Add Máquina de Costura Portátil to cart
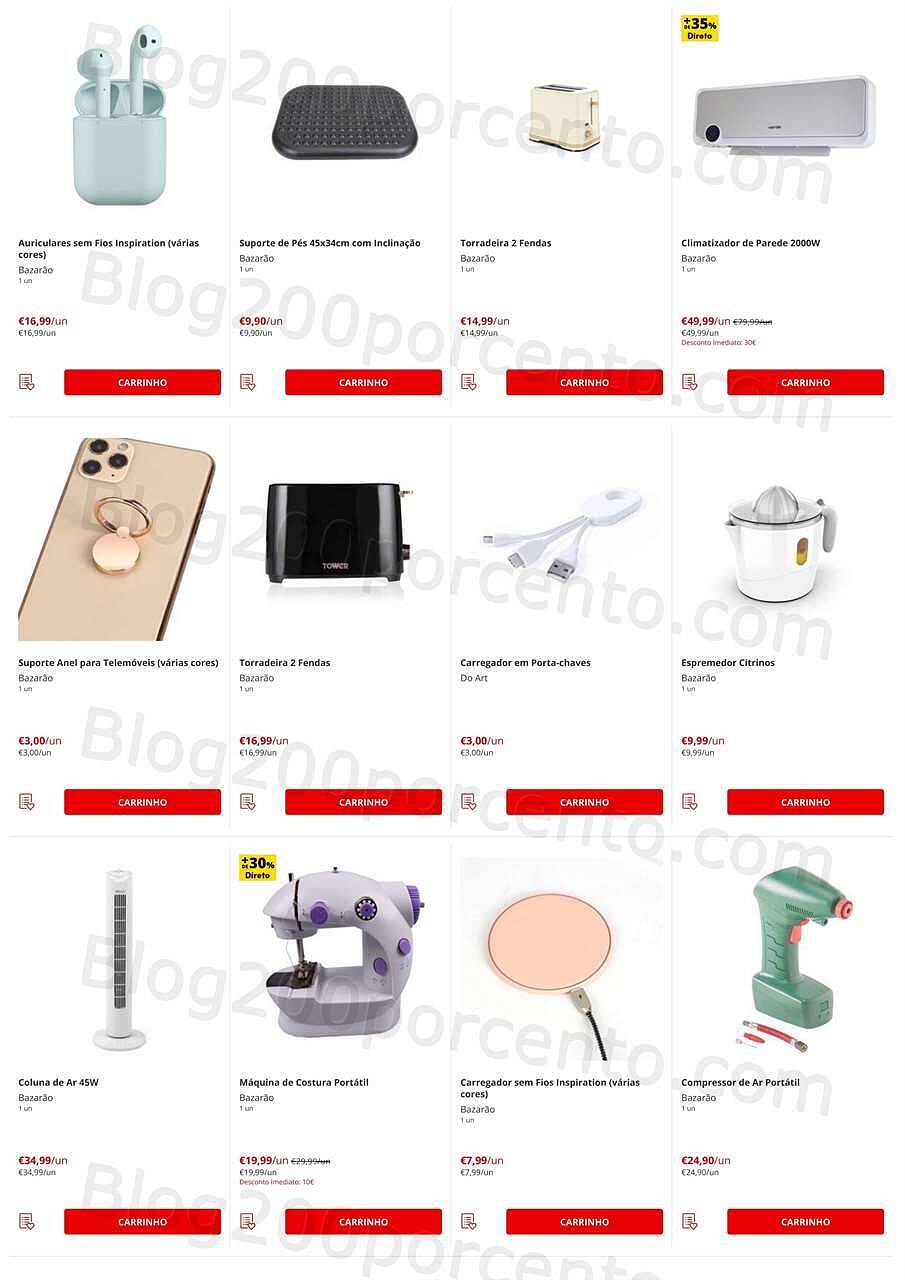The image size is (905, 1280). coord(363,1221)
